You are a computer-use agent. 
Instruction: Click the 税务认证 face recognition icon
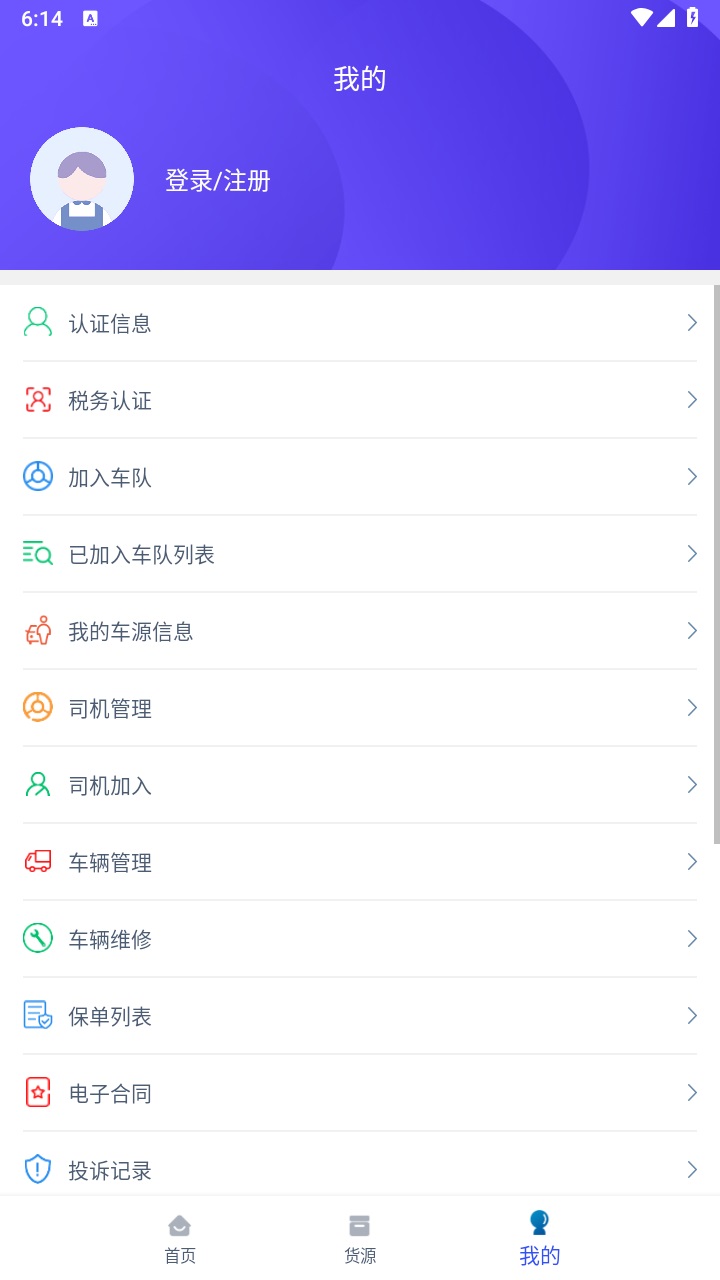[x=37, y=400]
